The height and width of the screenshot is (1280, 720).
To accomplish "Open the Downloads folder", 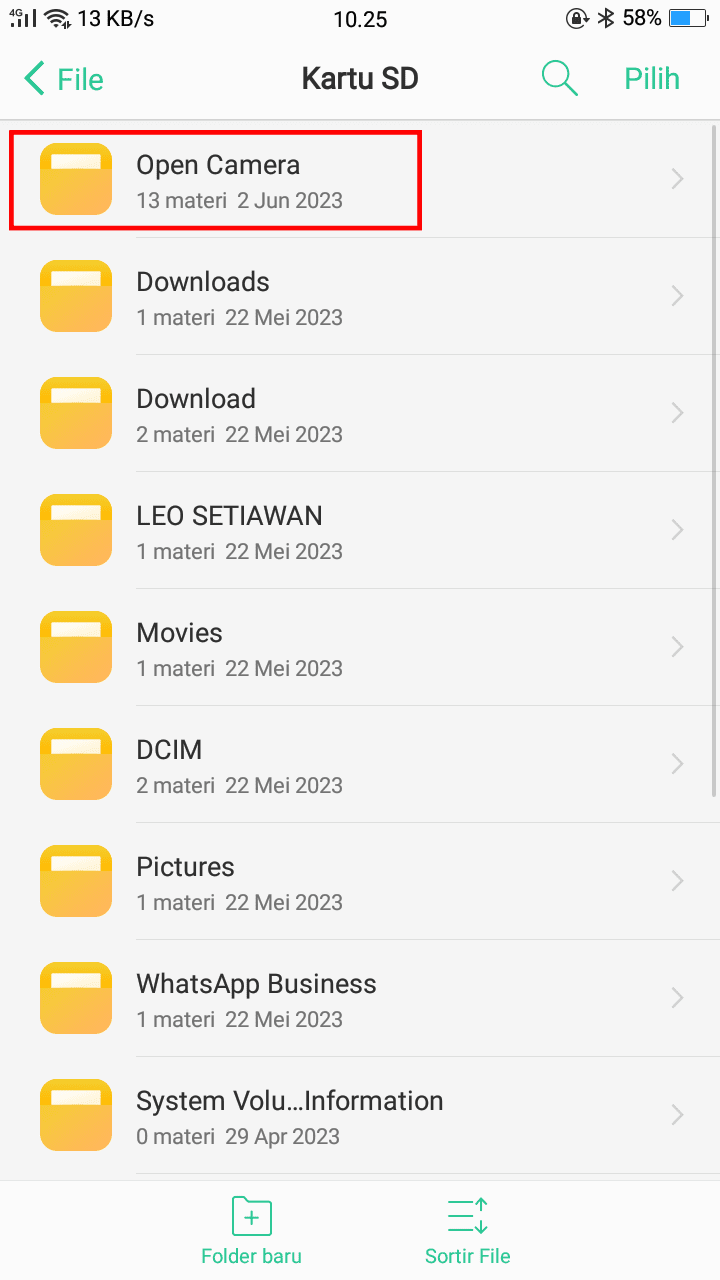I will 360,296.
